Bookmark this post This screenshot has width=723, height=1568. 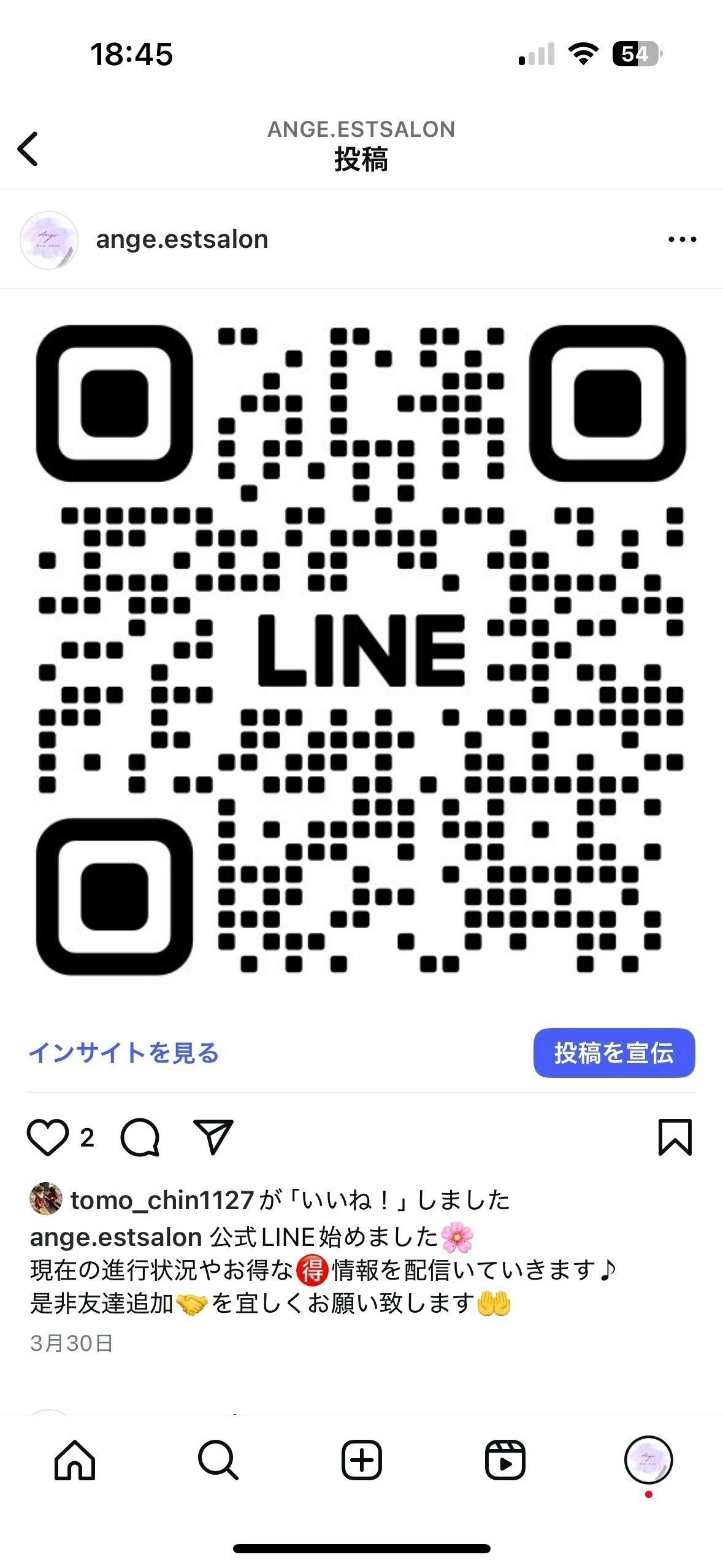pos(675,1137)
